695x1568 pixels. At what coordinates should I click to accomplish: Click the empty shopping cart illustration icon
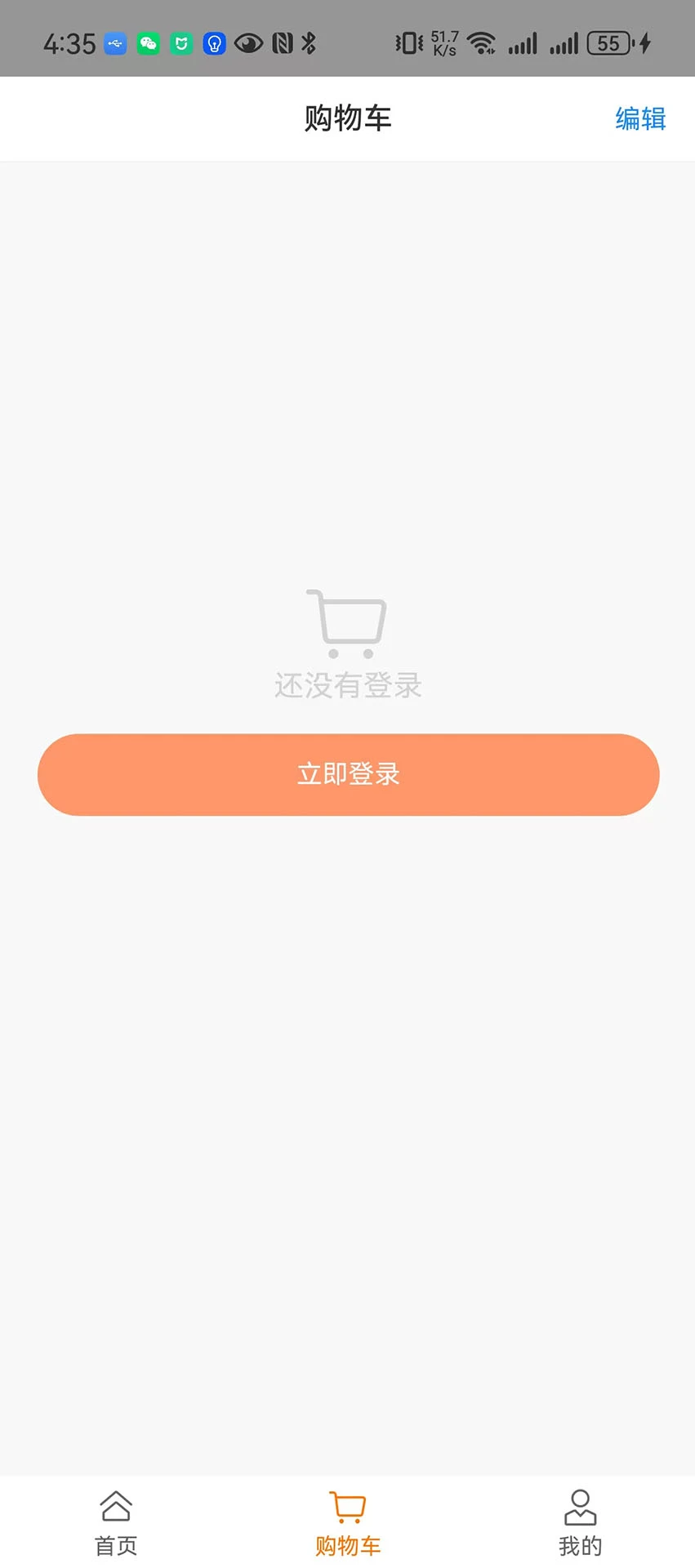click(x=348, y=622)
